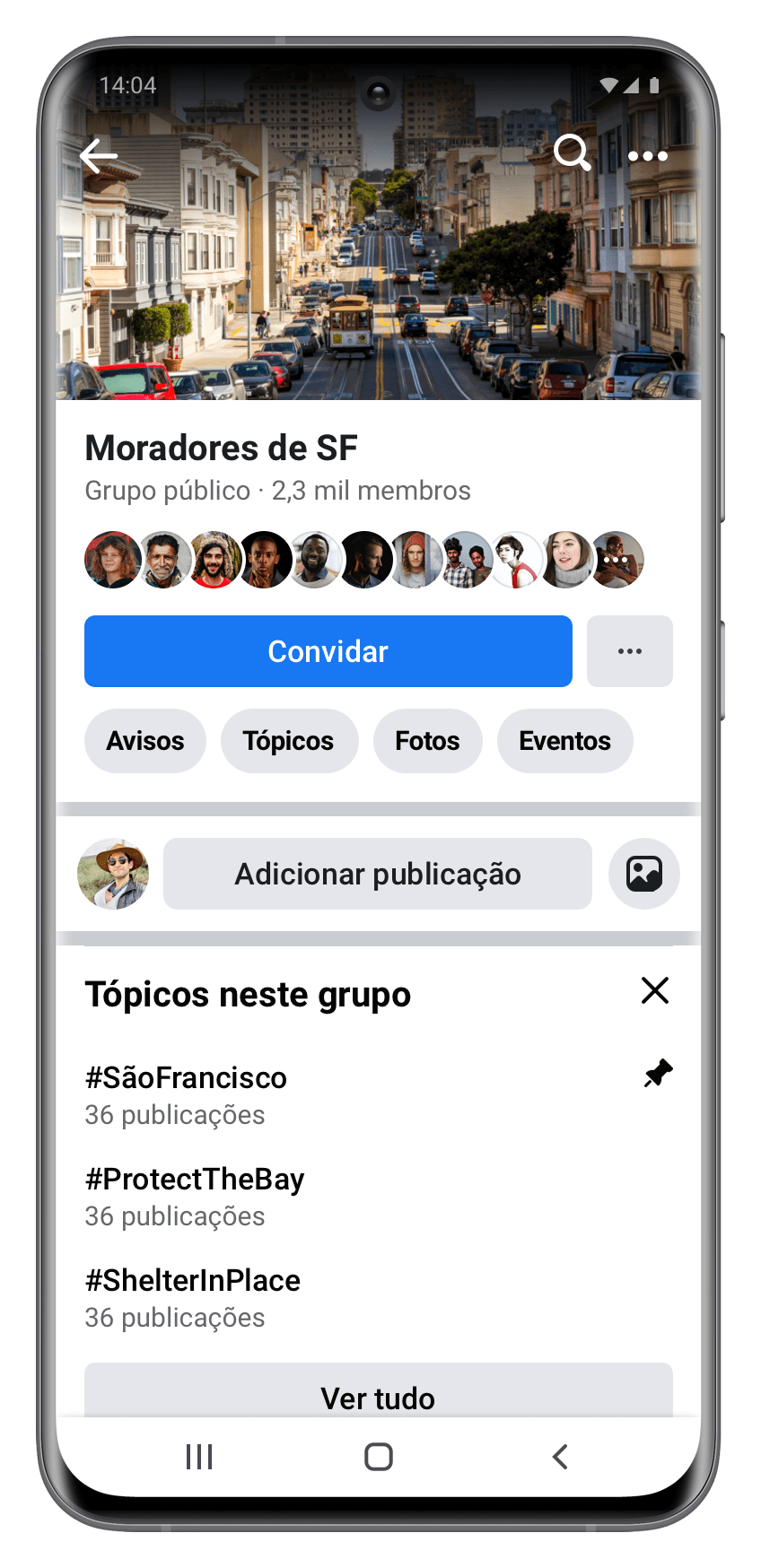Open the #SãoFrancisco topic

(x=186, y=1077)
